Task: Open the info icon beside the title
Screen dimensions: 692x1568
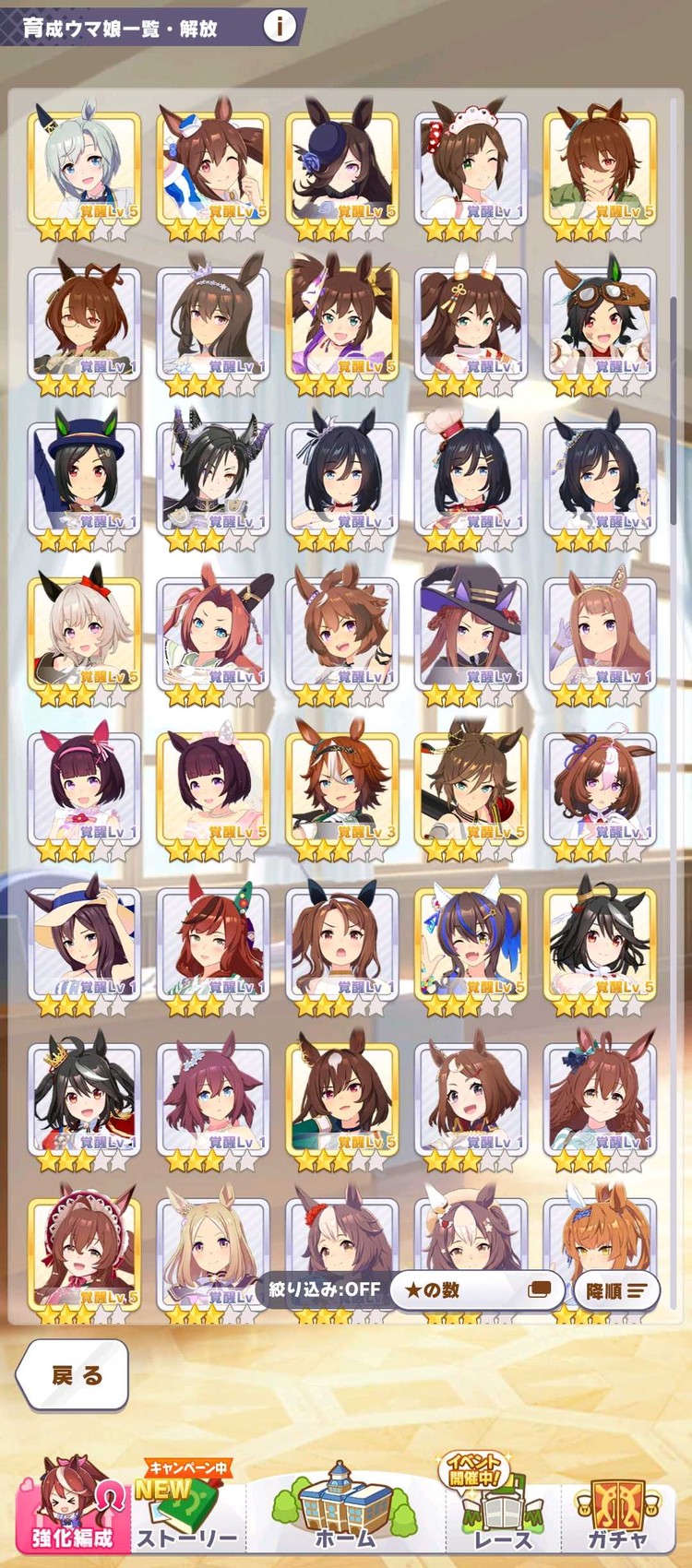Action: pos(280,27)
